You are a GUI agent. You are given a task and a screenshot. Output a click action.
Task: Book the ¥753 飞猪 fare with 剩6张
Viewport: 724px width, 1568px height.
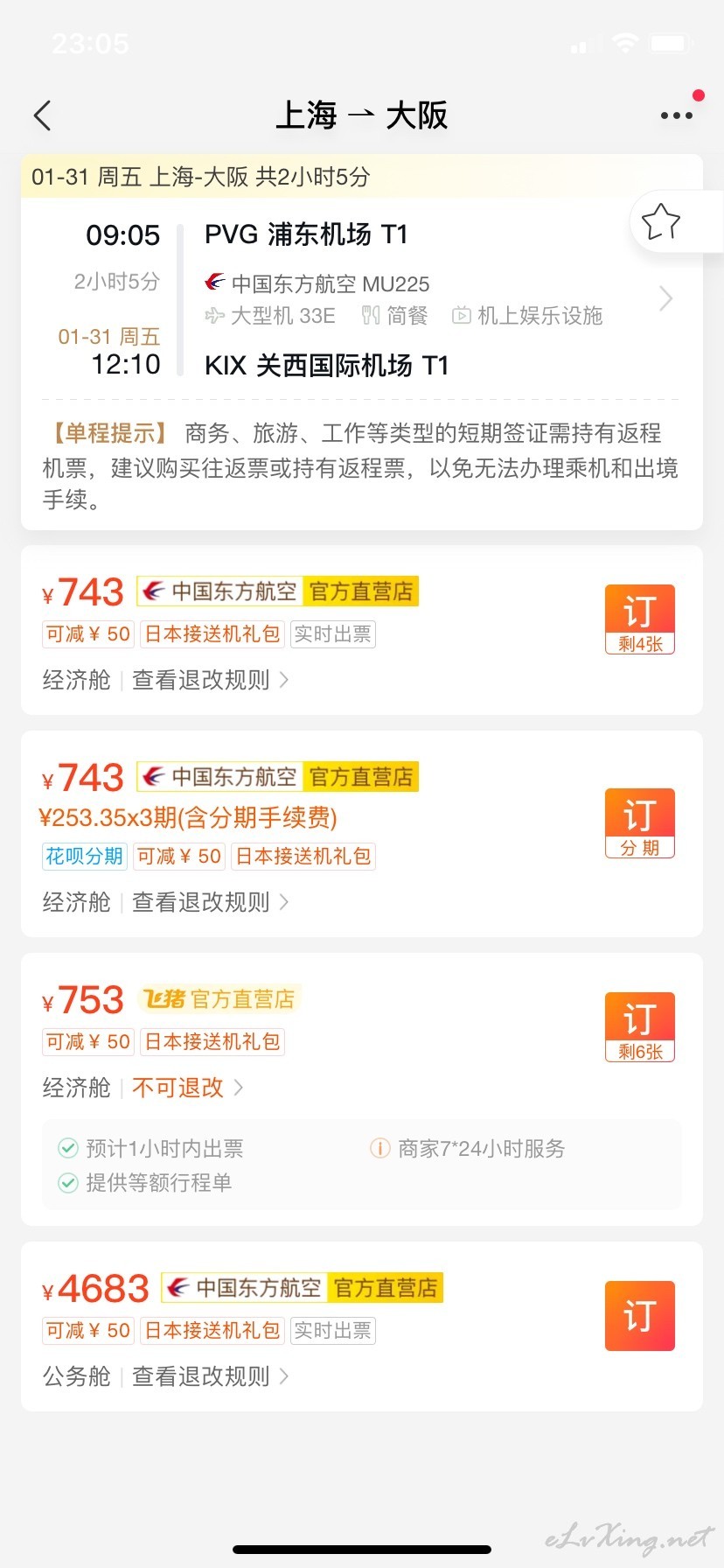click(640, 1027)
